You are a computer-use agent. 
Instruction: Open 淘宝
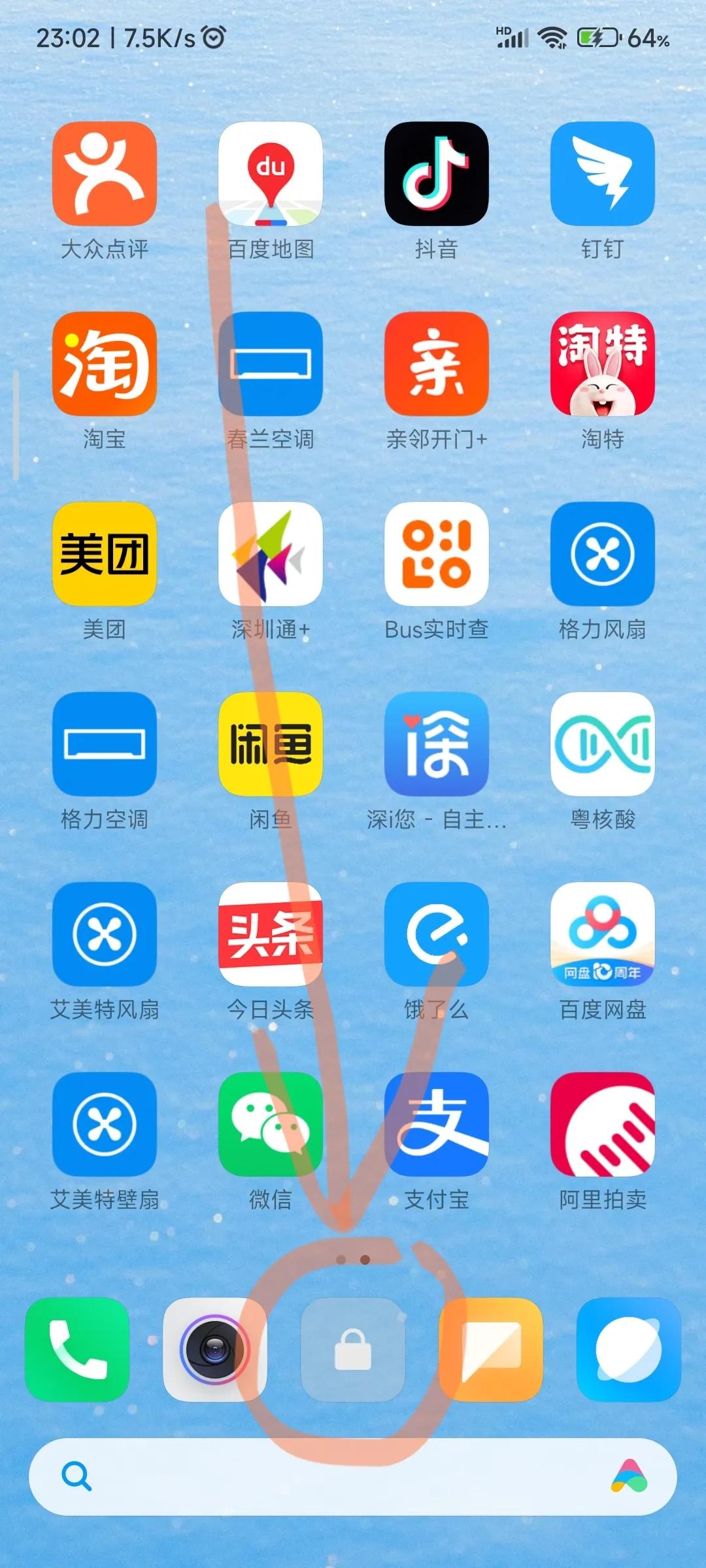click(105, 364)
